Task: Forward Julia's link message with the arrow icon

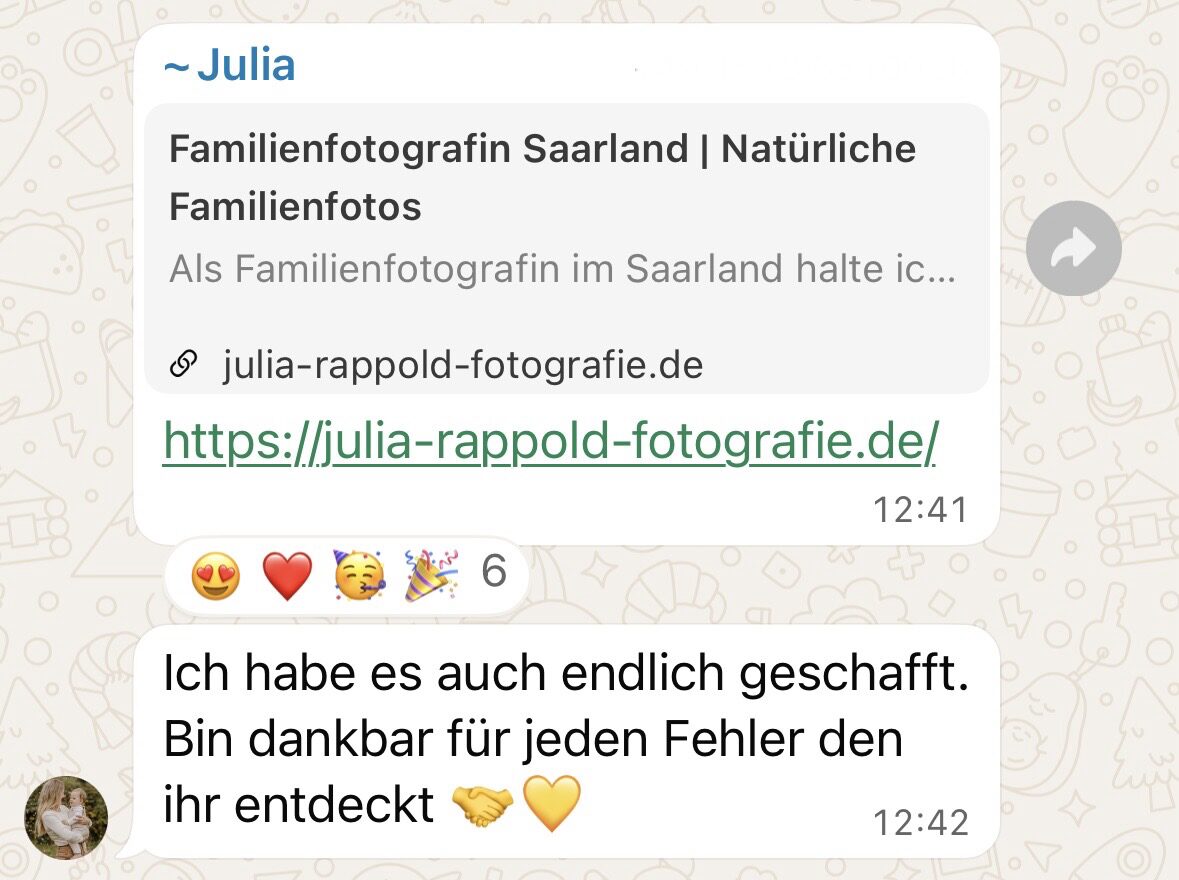Action: click(x=1073, y=248)
